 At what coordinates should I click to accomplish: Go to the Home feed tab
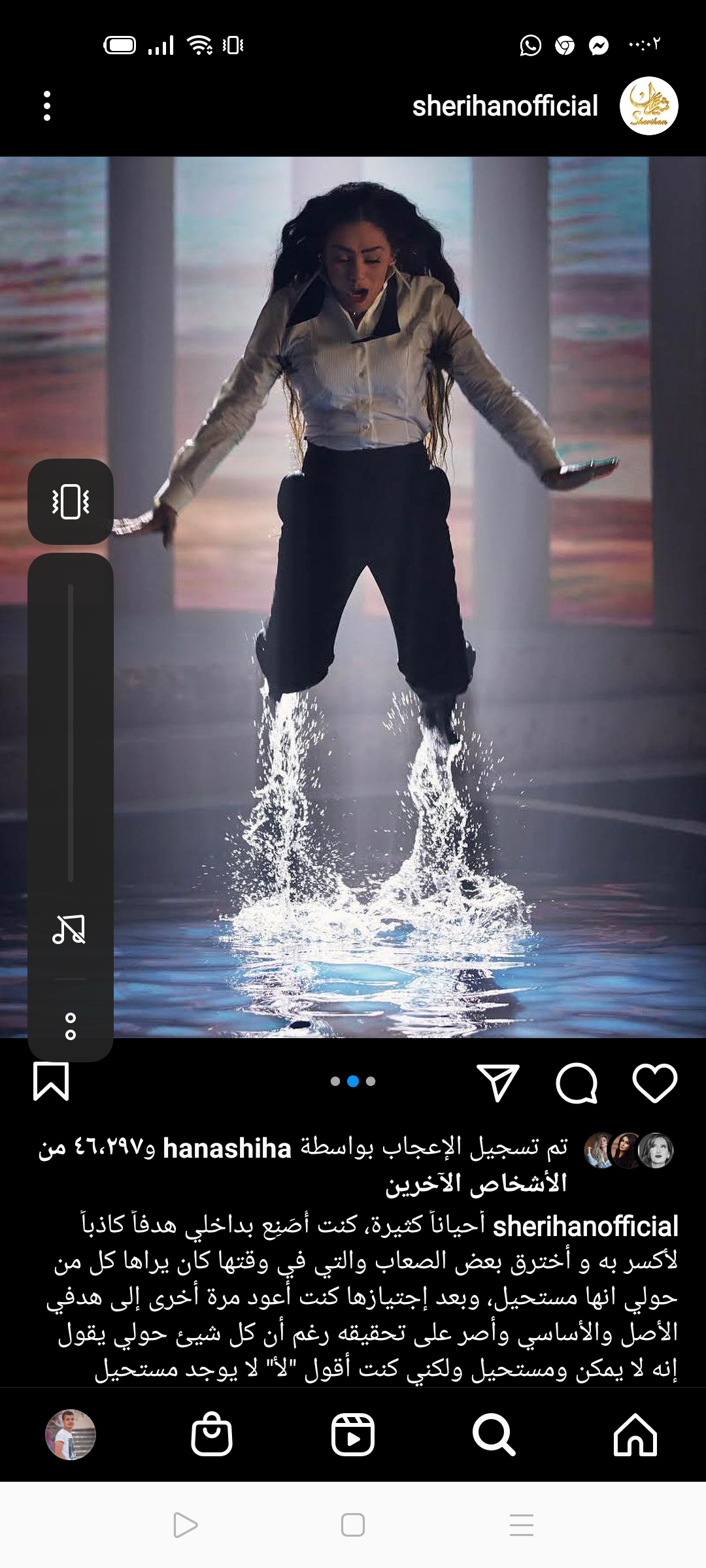click(635, 1435)
